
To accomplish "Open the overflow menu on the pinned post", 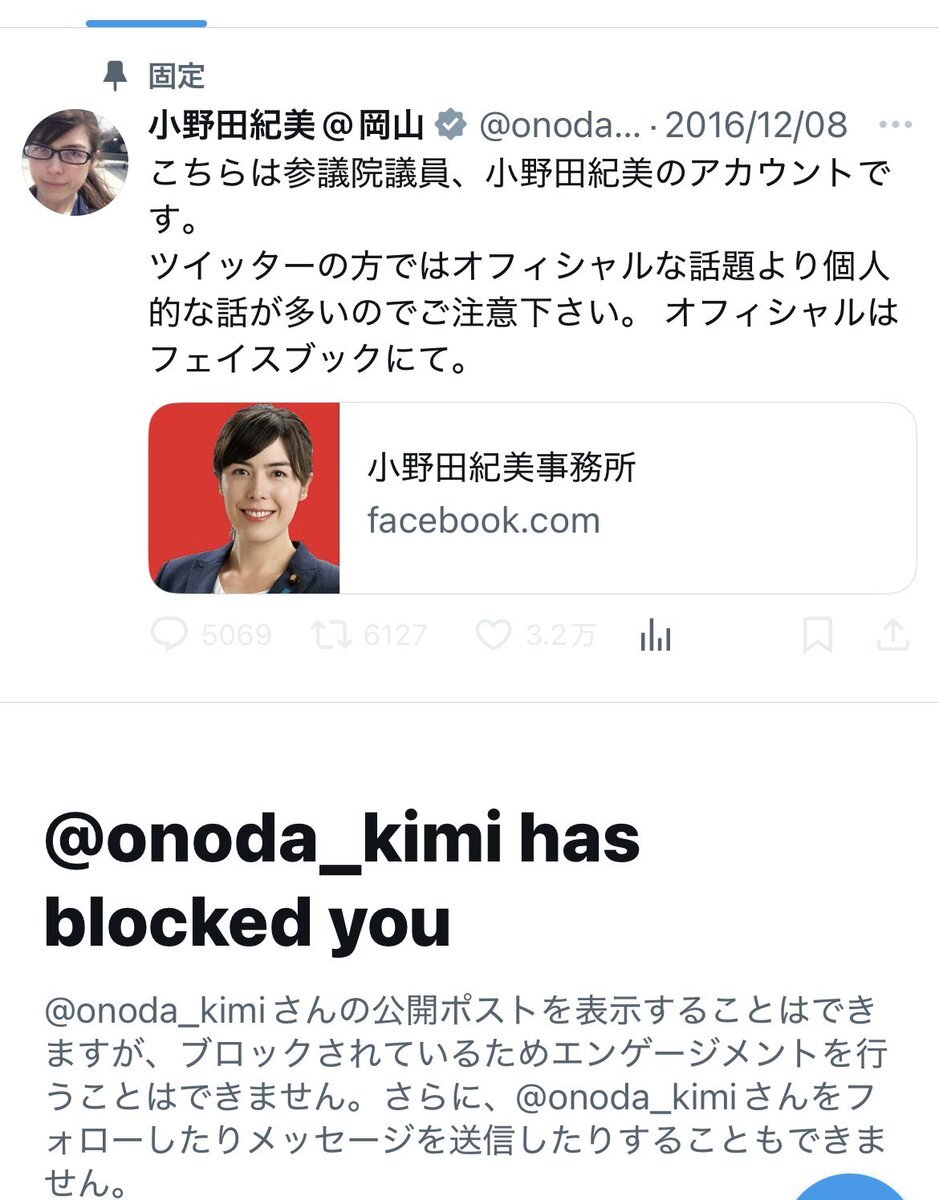I will click(894, 126).
